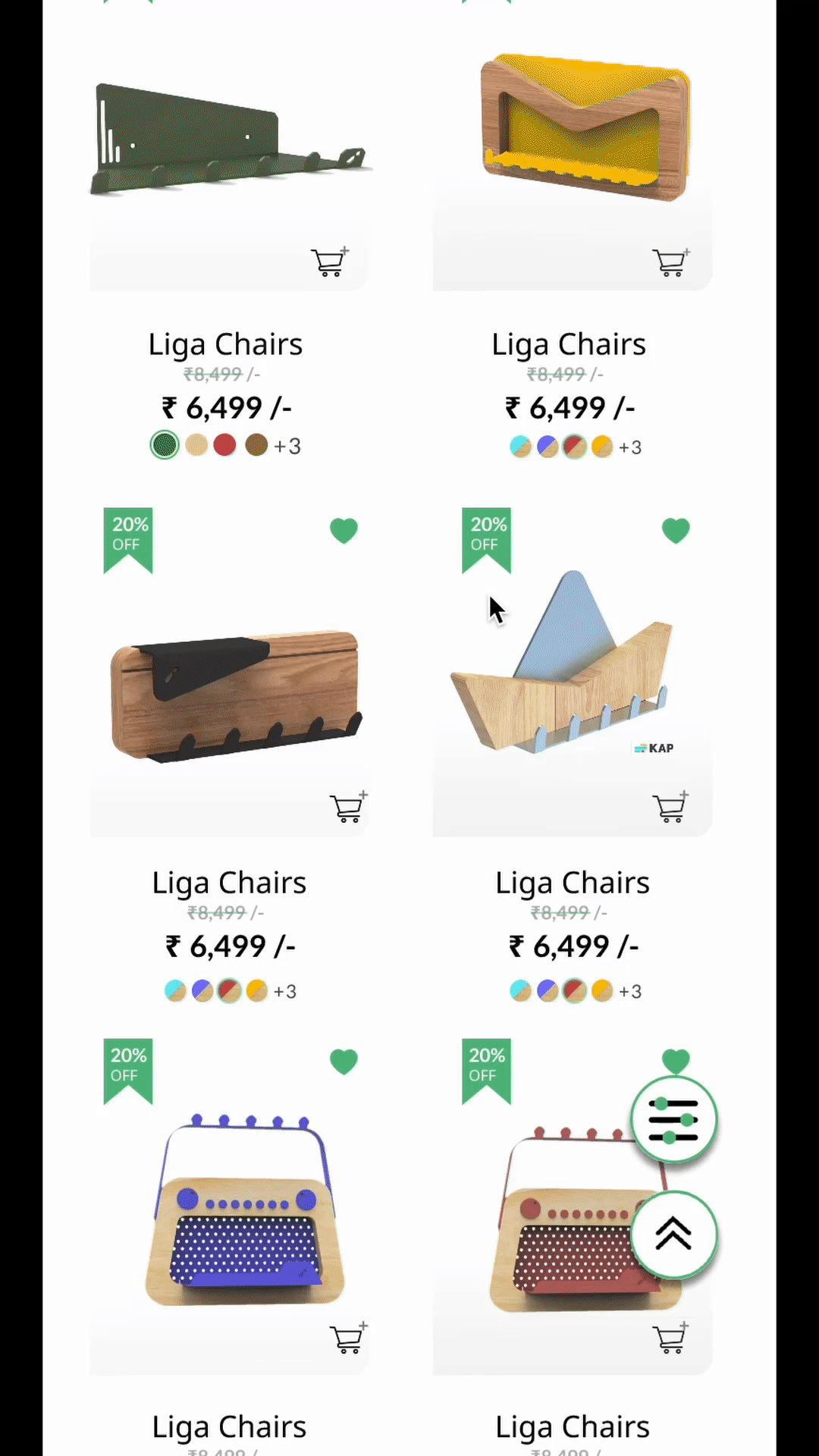
Task: Add the blue typewriter holder to cart
Action: point(348,1339)
